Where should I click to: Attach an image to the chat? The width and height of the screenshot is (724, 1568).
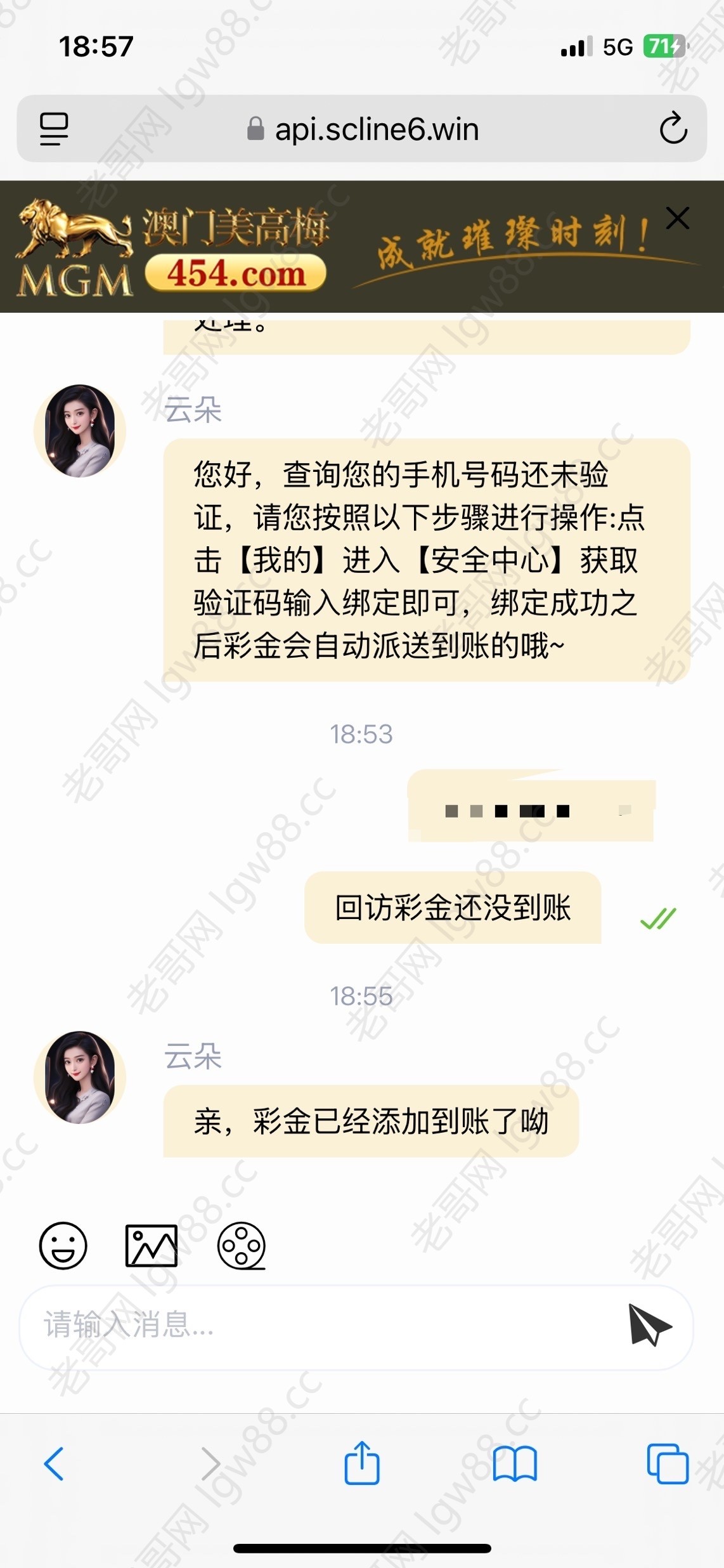(x=151, y=1245)
